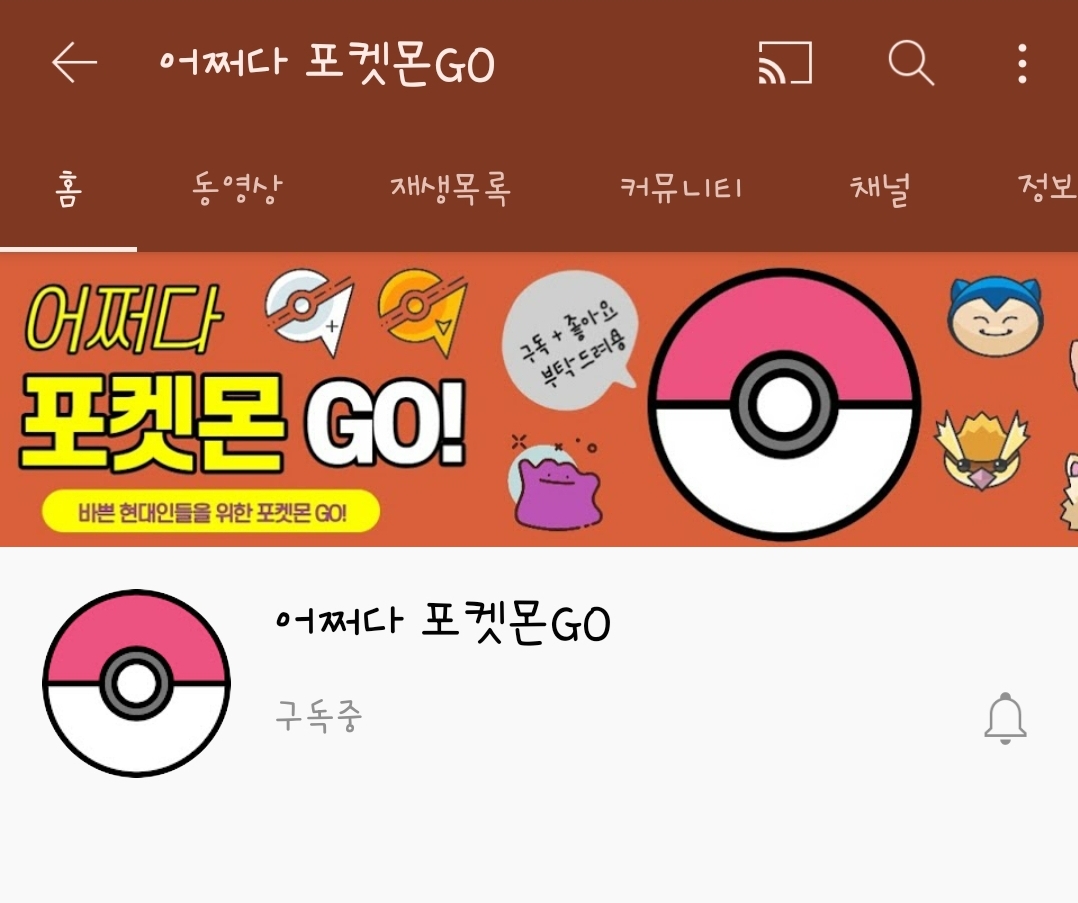
Task: Open the cast screen icon
Action: pyautogui.click(x=784, y=64)
